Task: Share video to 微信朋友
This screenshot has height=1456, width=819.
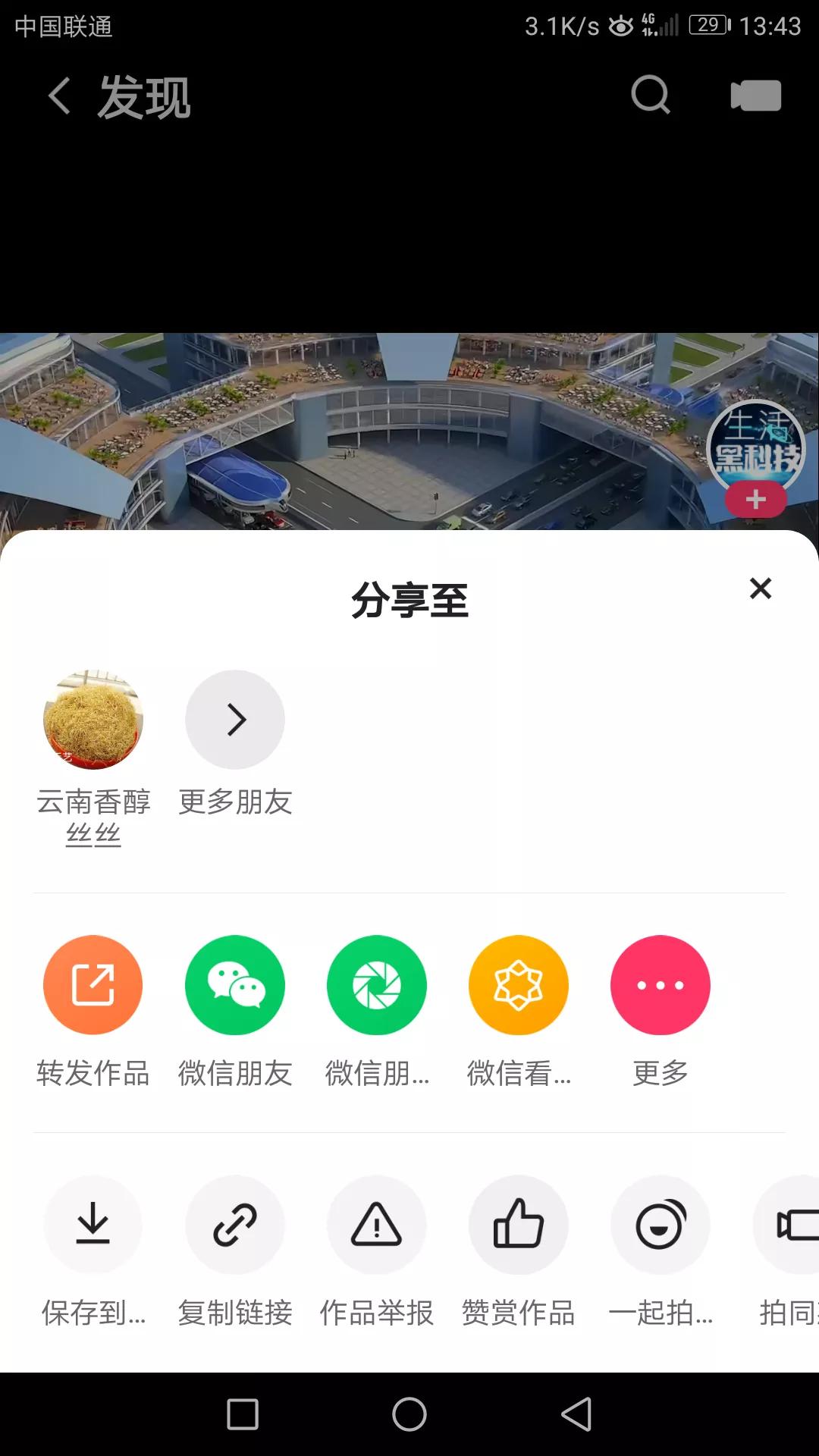Action: pos(235,984)
